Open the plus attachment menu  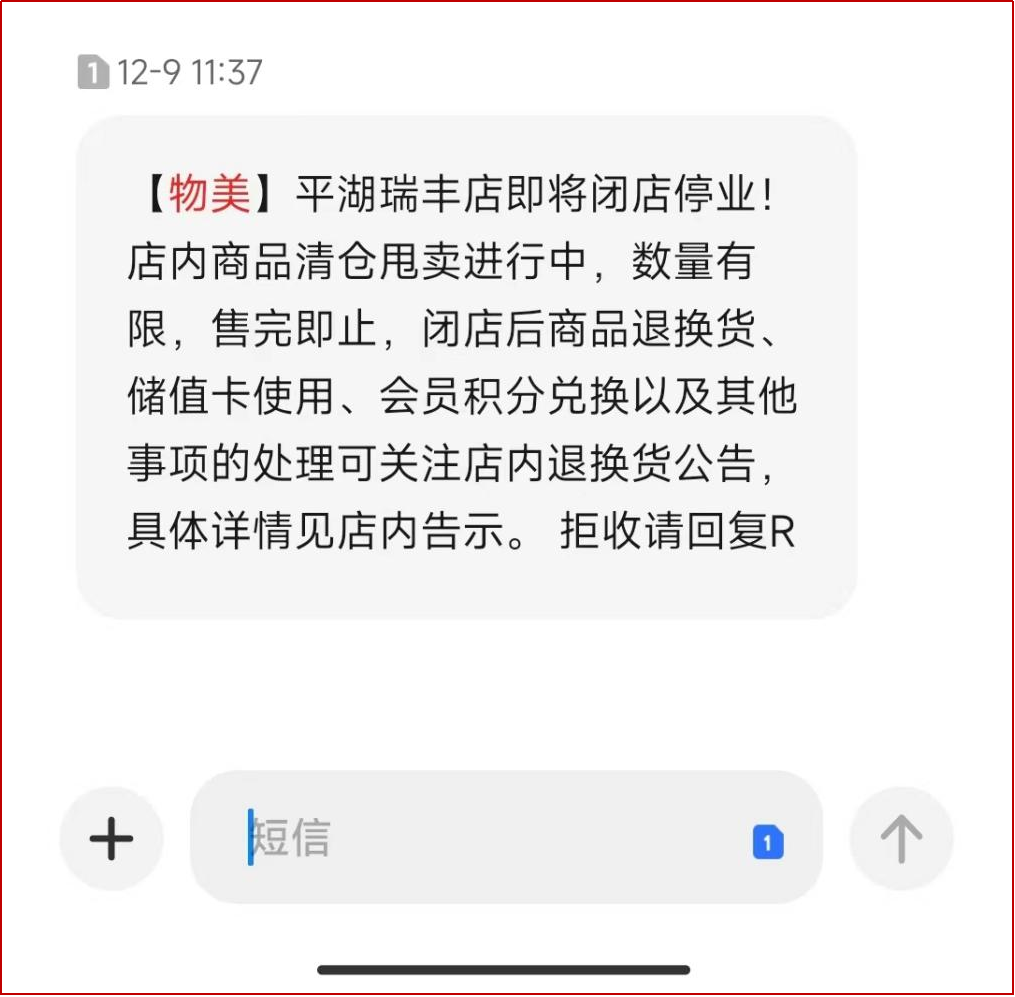tap(111, 838)
